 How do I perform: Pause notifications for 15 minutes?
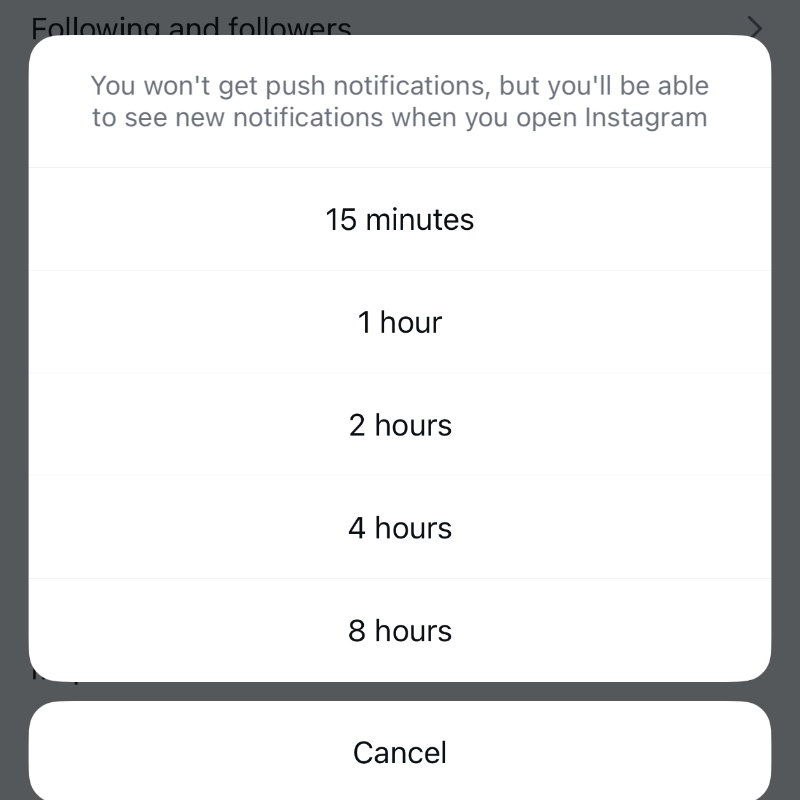[x=400, y=219]
